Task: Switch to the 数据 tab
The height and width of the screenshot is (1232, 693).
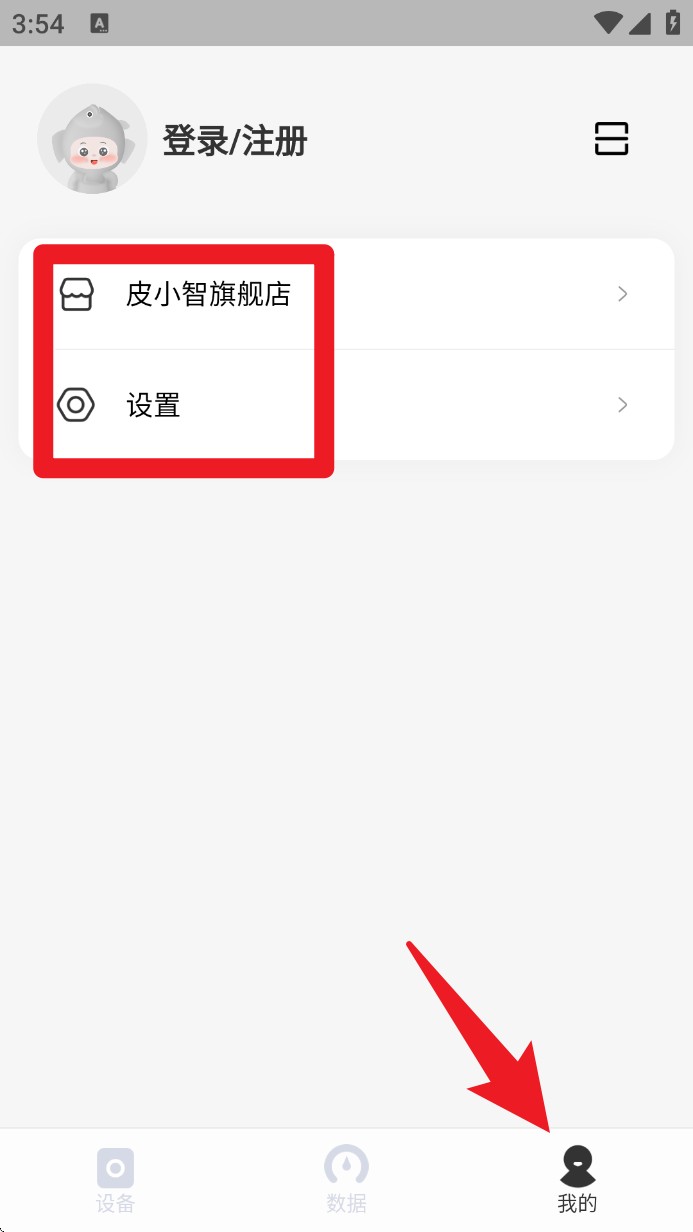Action: (x=346, y=1180)
